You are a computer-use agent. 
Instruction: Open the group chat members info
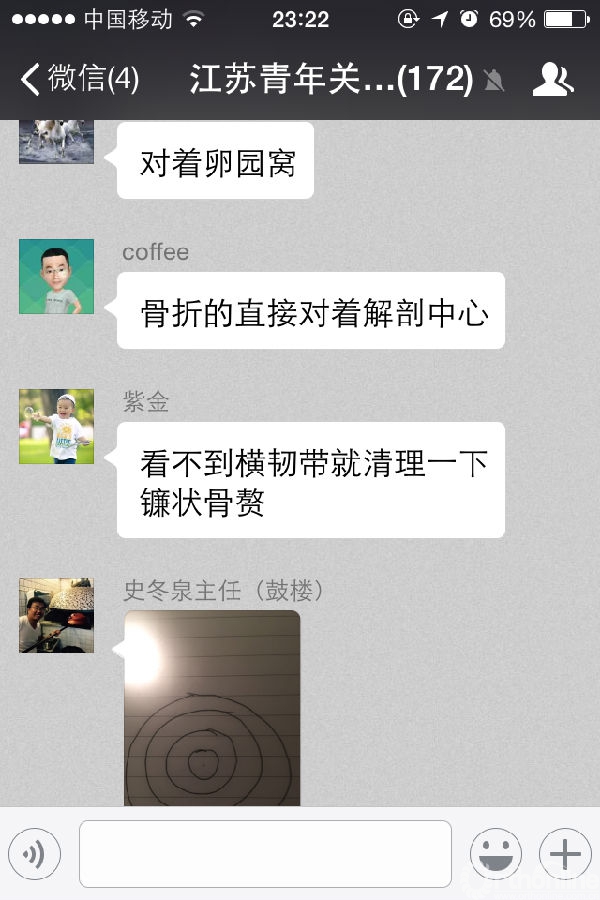552,80
